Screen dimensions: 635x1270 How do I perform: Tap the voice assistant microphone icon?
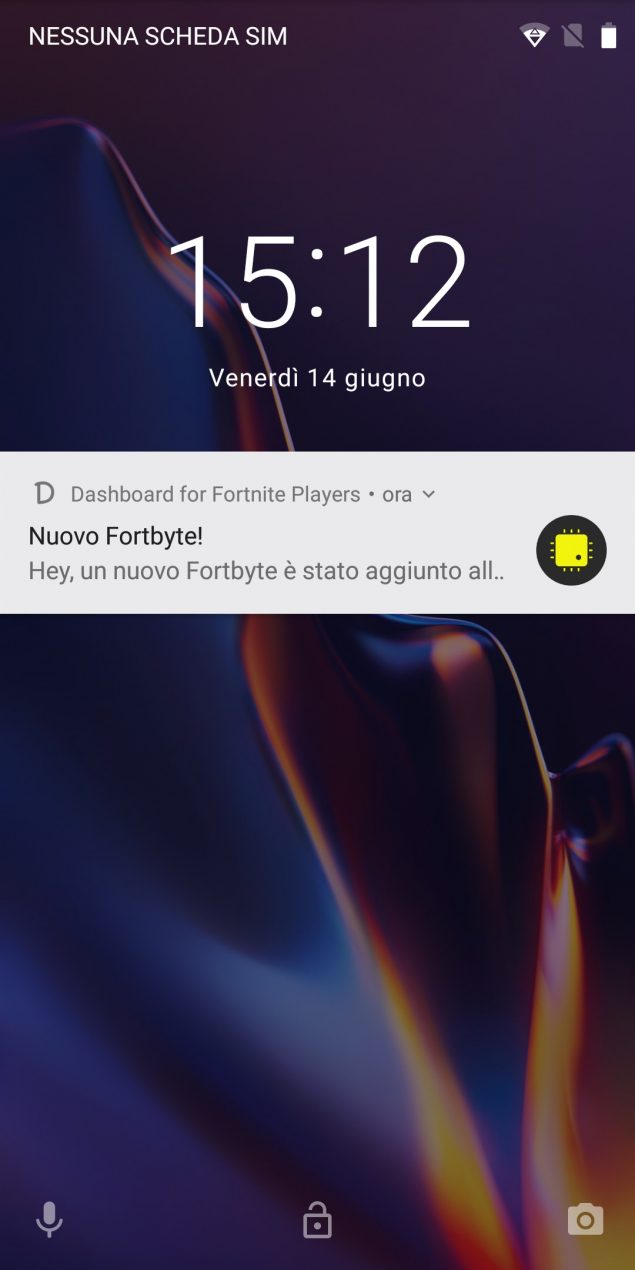coord(49,1220)
